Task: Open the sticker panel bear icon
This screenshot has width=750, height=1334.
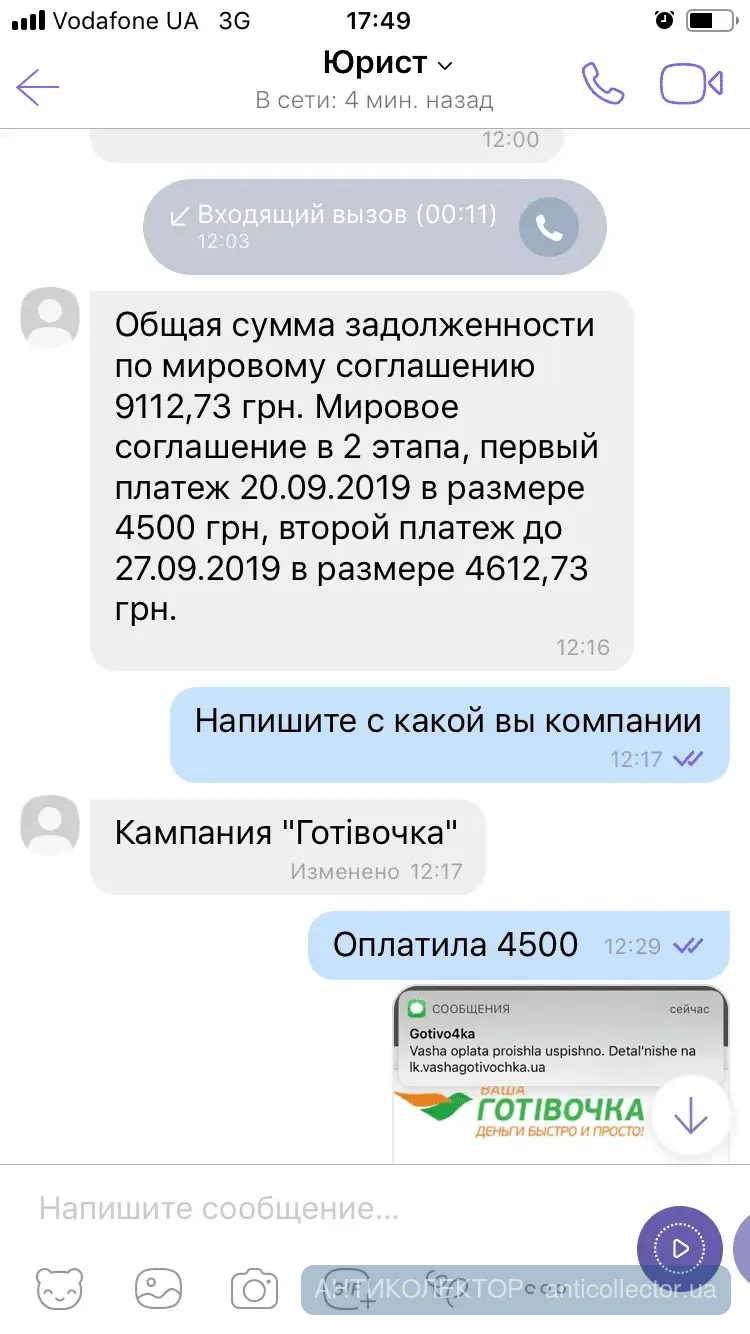Action: click(59, 1289)
